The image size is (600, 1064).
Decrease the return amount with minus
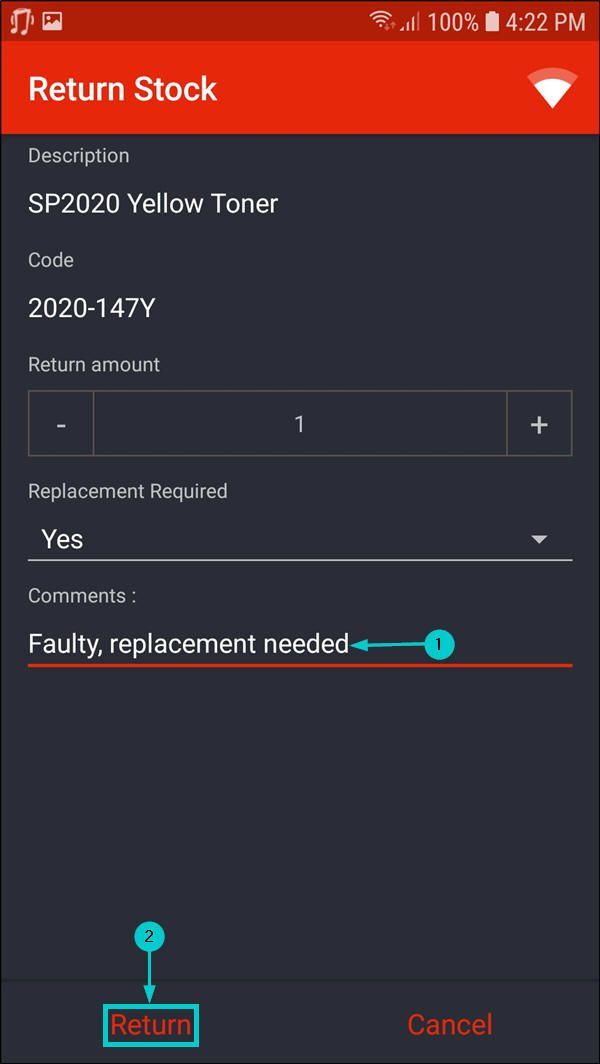[x=61, y=424]
